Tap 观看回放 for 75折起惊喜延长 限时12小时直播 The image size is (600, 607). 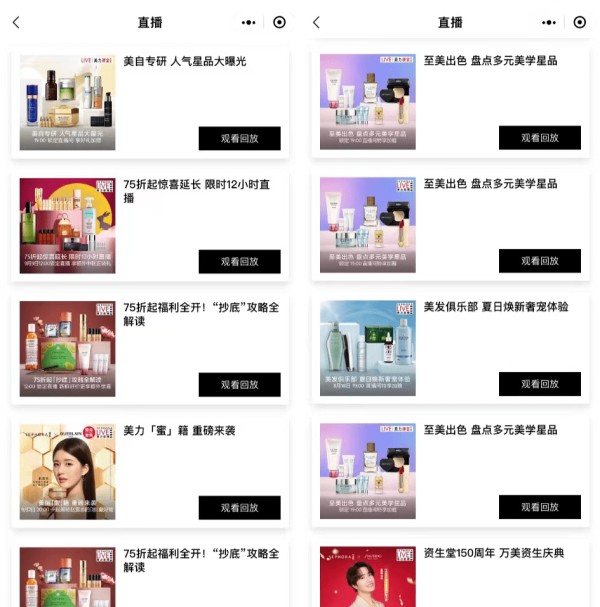[239, 262]
